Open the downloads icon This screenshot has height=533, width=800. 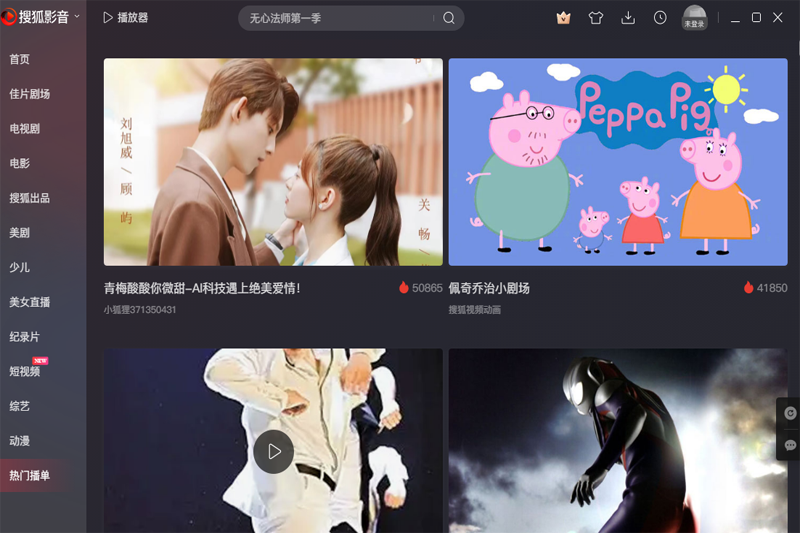(x=628, y=18)
